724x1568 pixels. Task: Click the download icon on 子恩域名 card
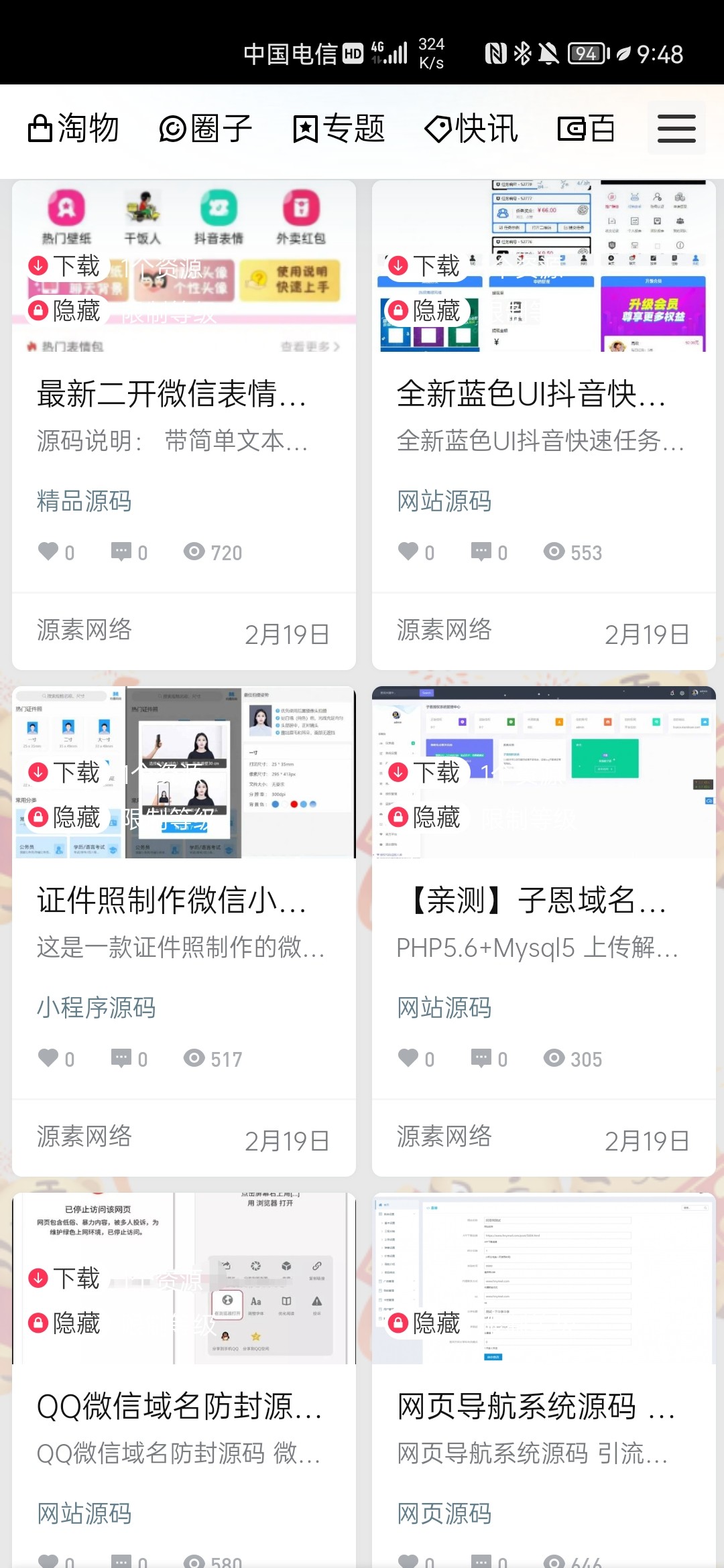(x=400, y=773)
